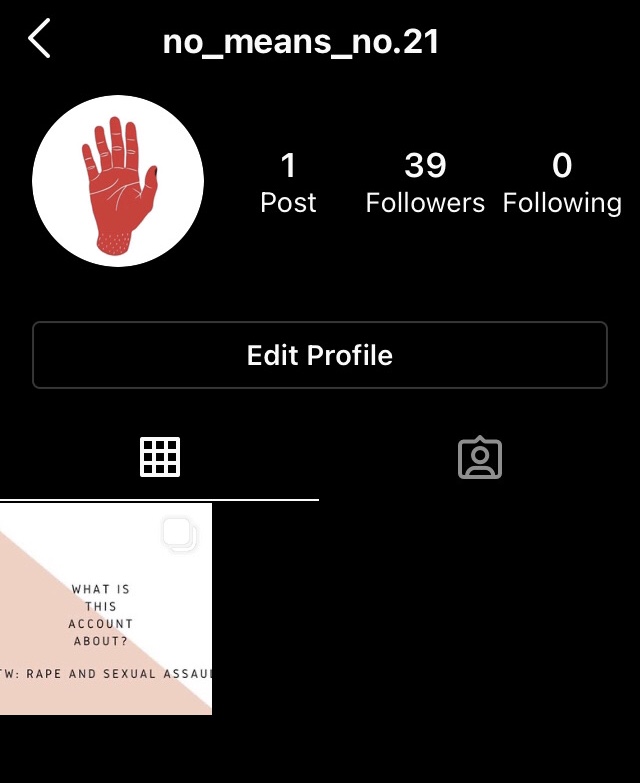
Task: Switch to the posts grid tab
Action: coord(160,457)
